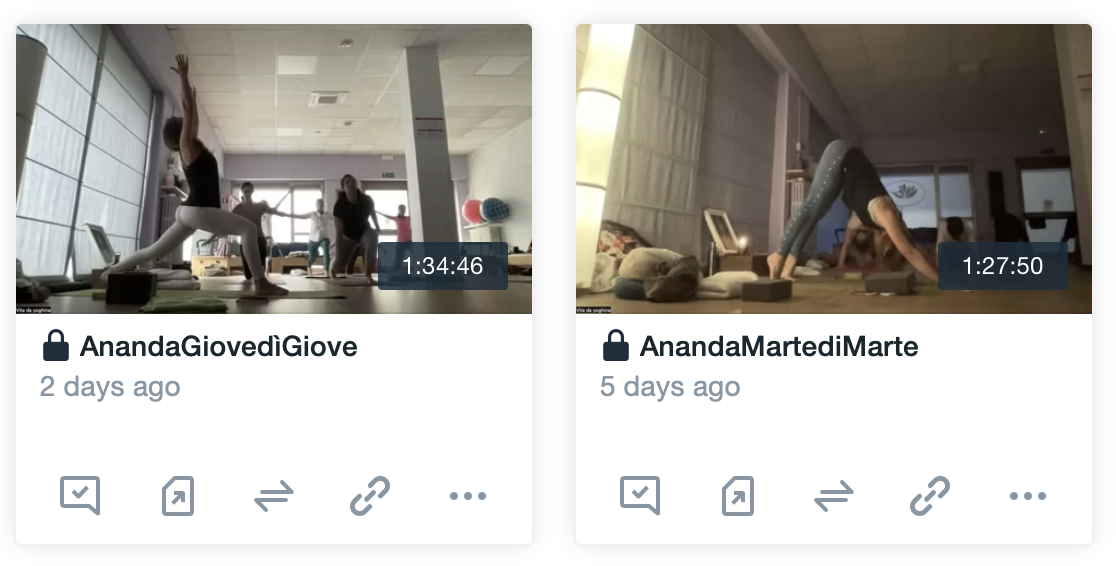Tap the AnandaGiovedìGiove title
Viewport: 1116px width, 566px height.
pos(218,347)
